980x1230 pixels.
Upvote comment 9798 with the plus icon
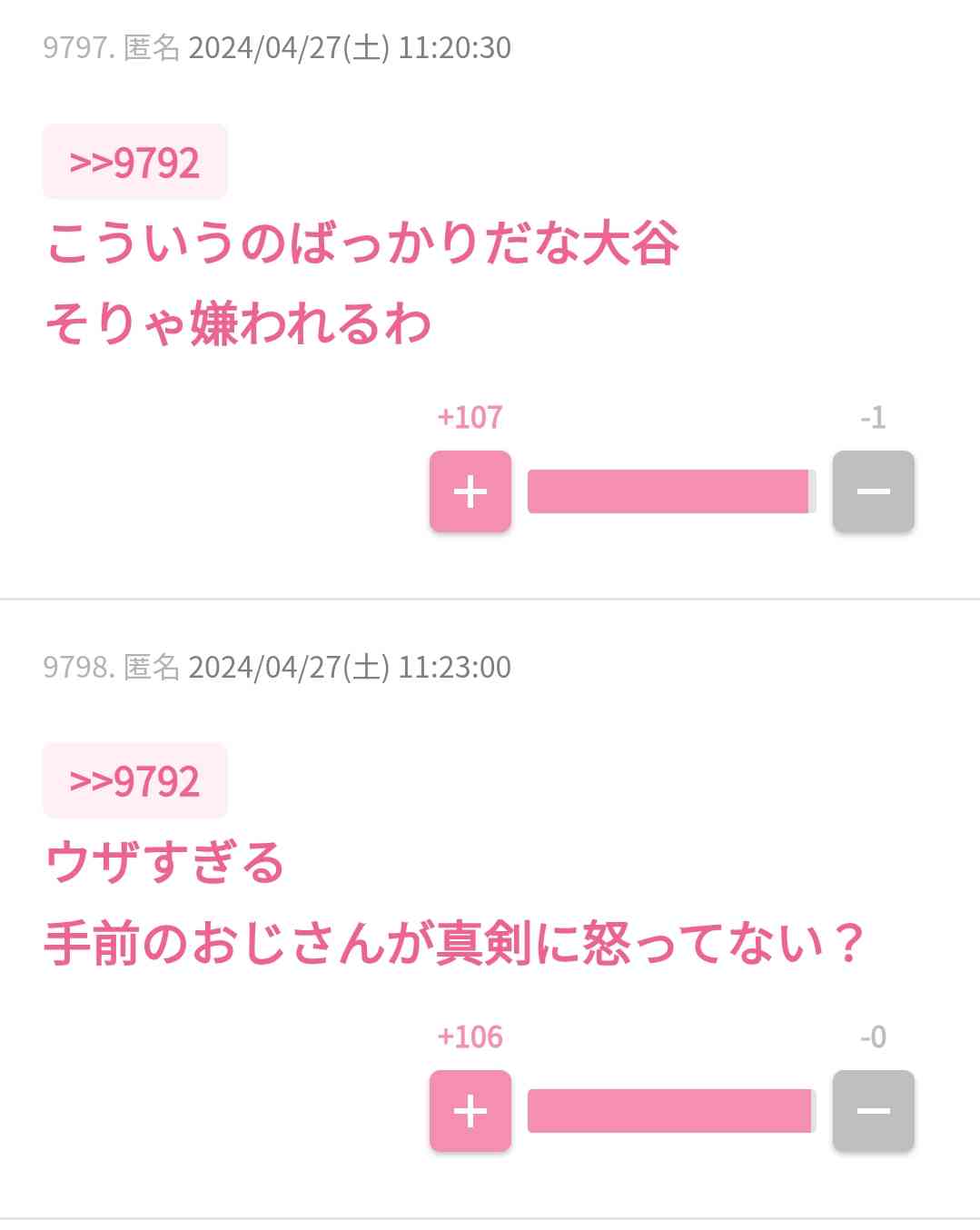coord(470,1110)
